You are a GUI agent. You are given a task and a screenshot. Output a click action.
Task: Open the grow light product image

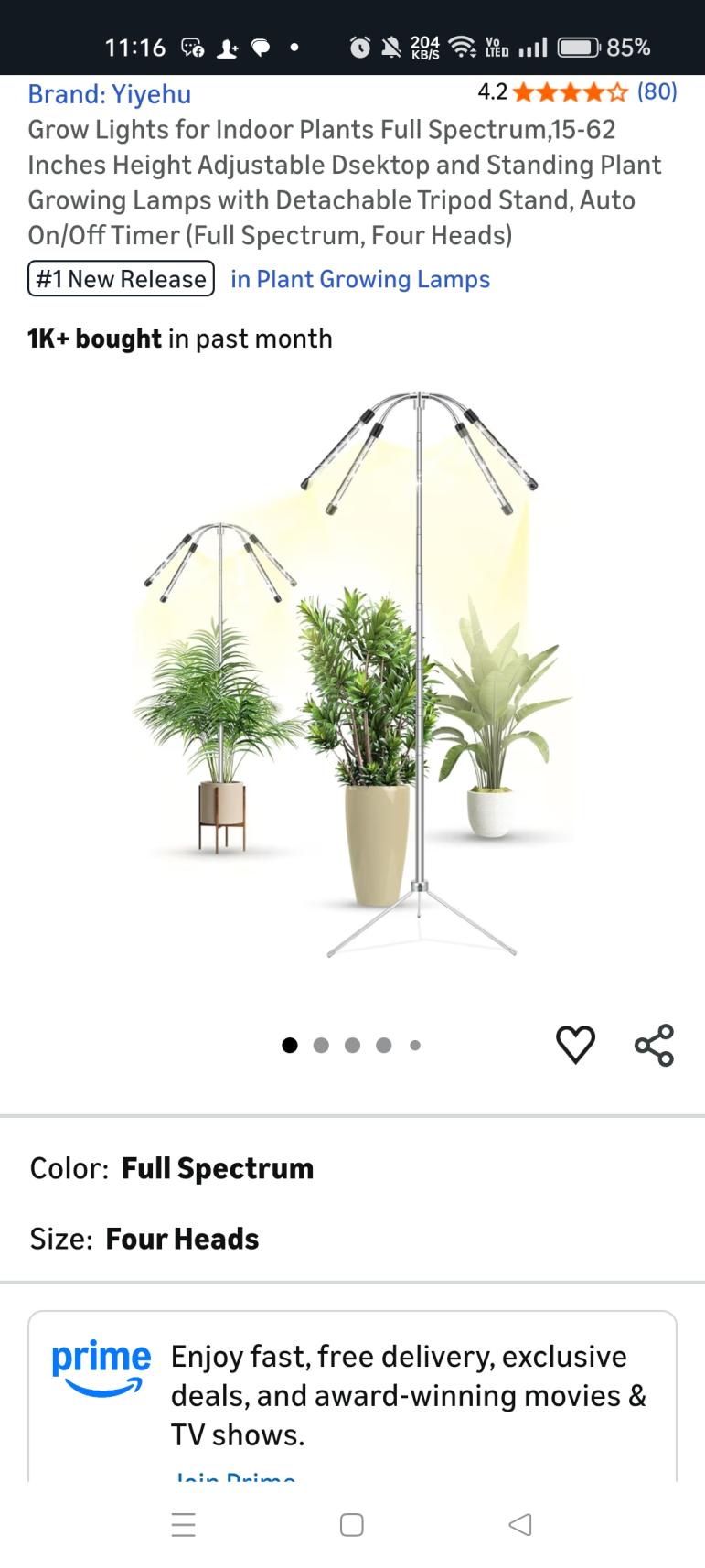[352, 677]
